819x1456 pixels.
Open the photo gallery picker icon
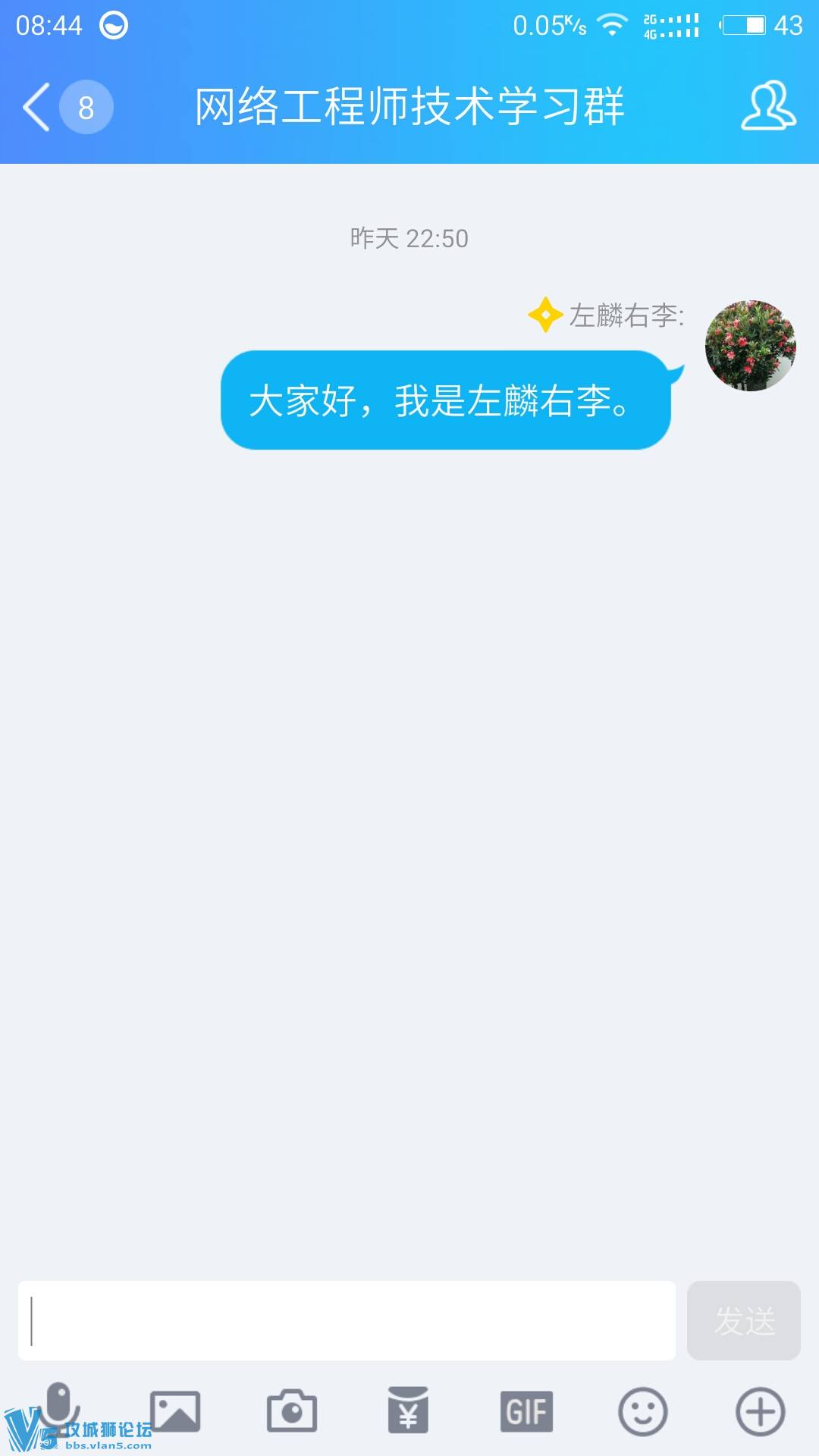click(x=176, y=1410)
